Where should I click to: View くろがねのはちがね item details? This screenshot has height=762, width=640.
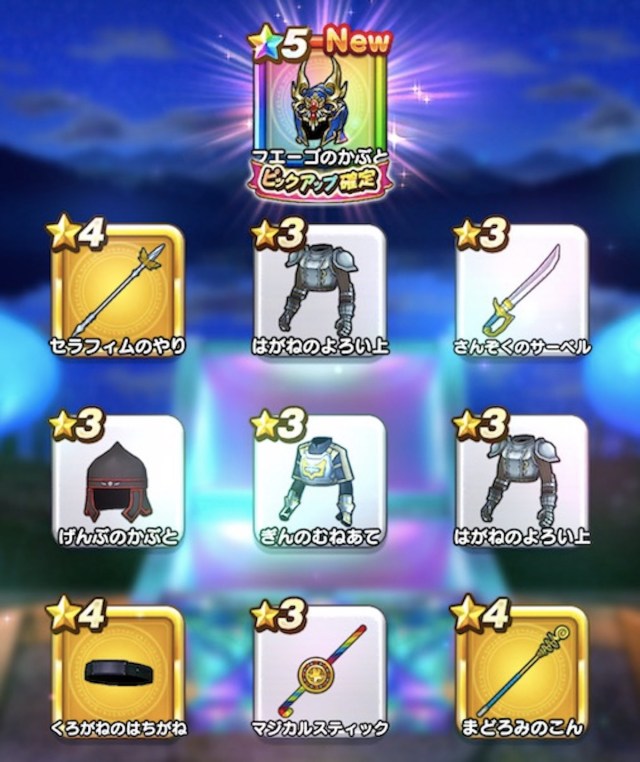pos(118,670)
